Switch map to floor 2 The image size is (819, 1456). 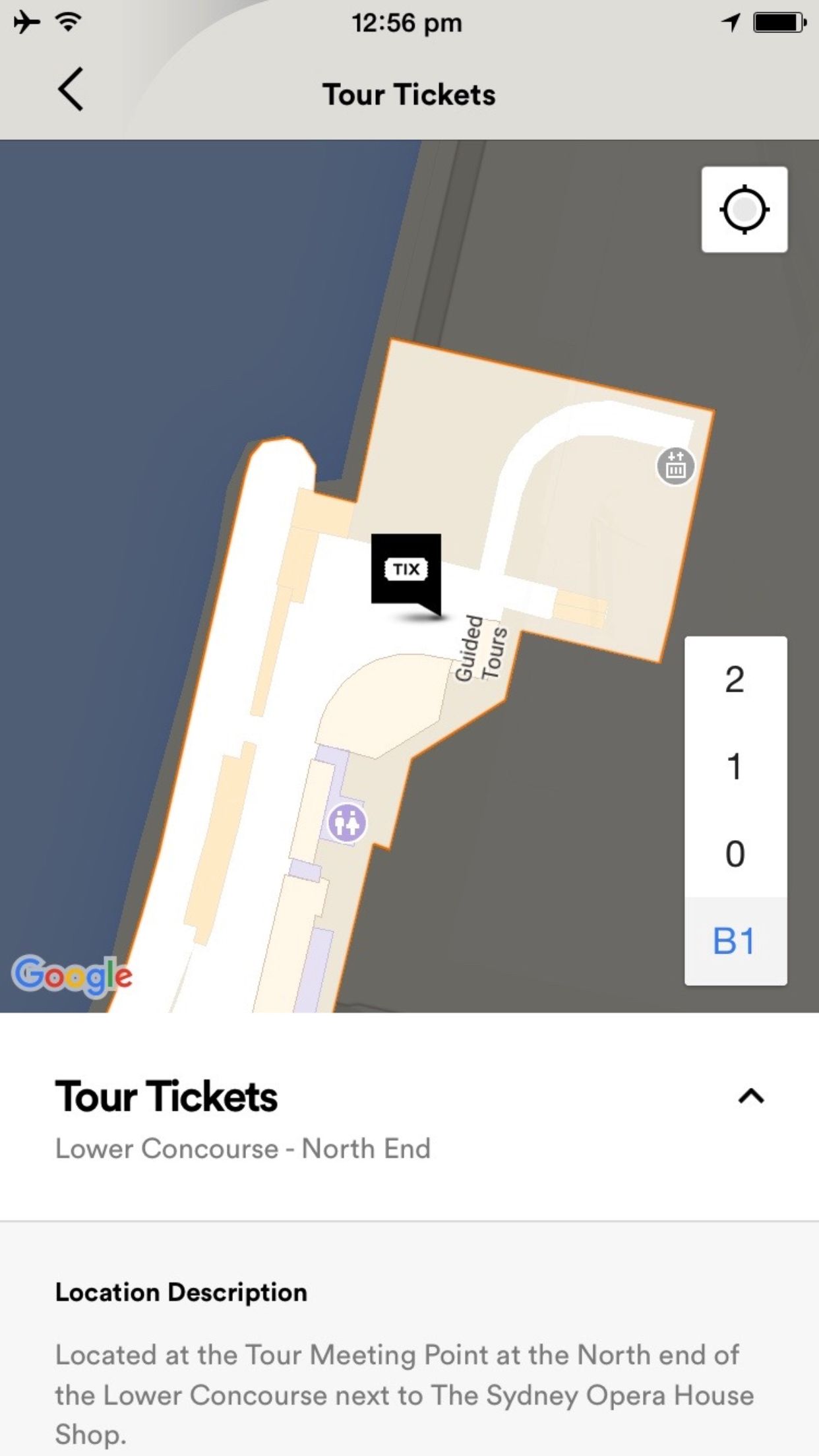pyautogui.click(x=735, y=680)
